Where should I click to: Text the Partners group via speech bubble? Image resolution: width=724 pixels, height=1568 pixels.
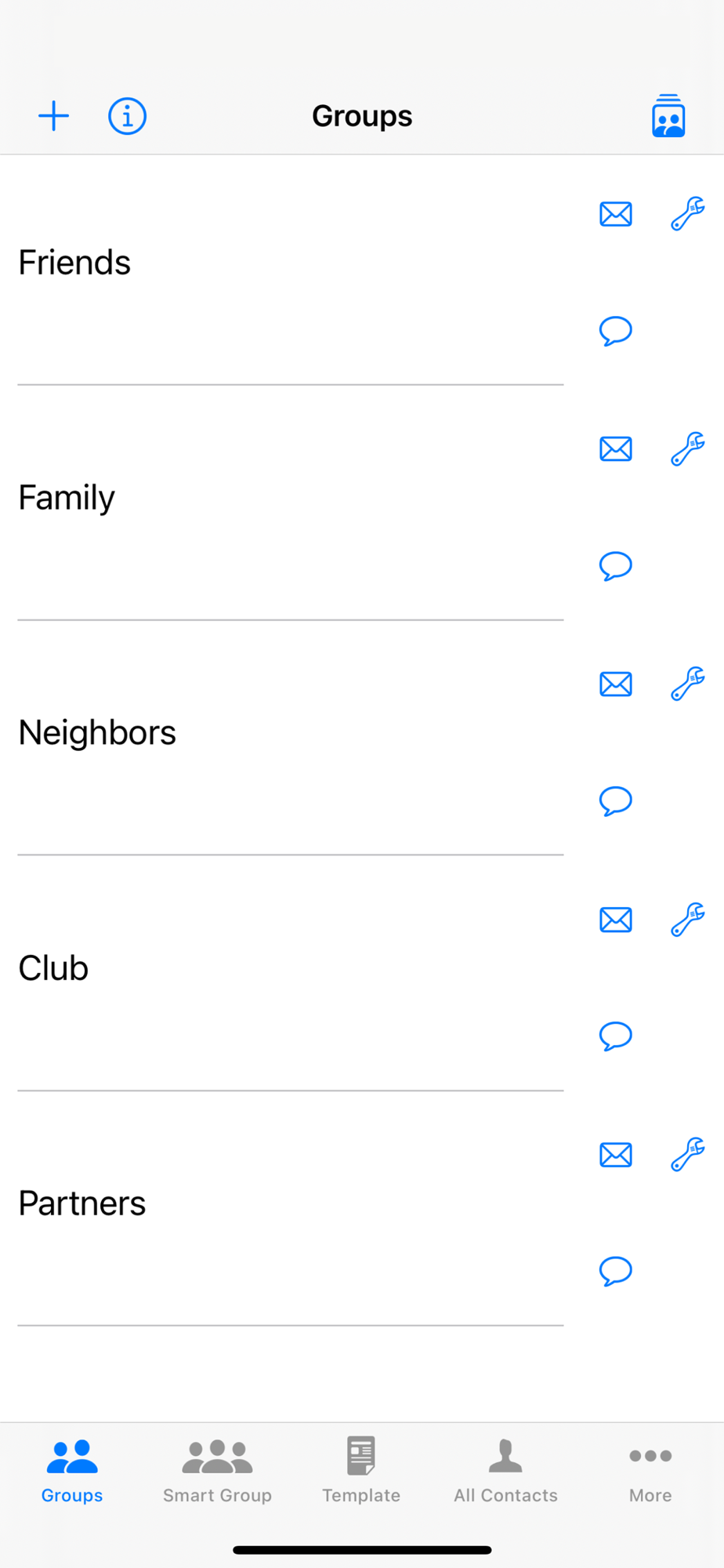pyautogui.click(x=616, y=1272)
